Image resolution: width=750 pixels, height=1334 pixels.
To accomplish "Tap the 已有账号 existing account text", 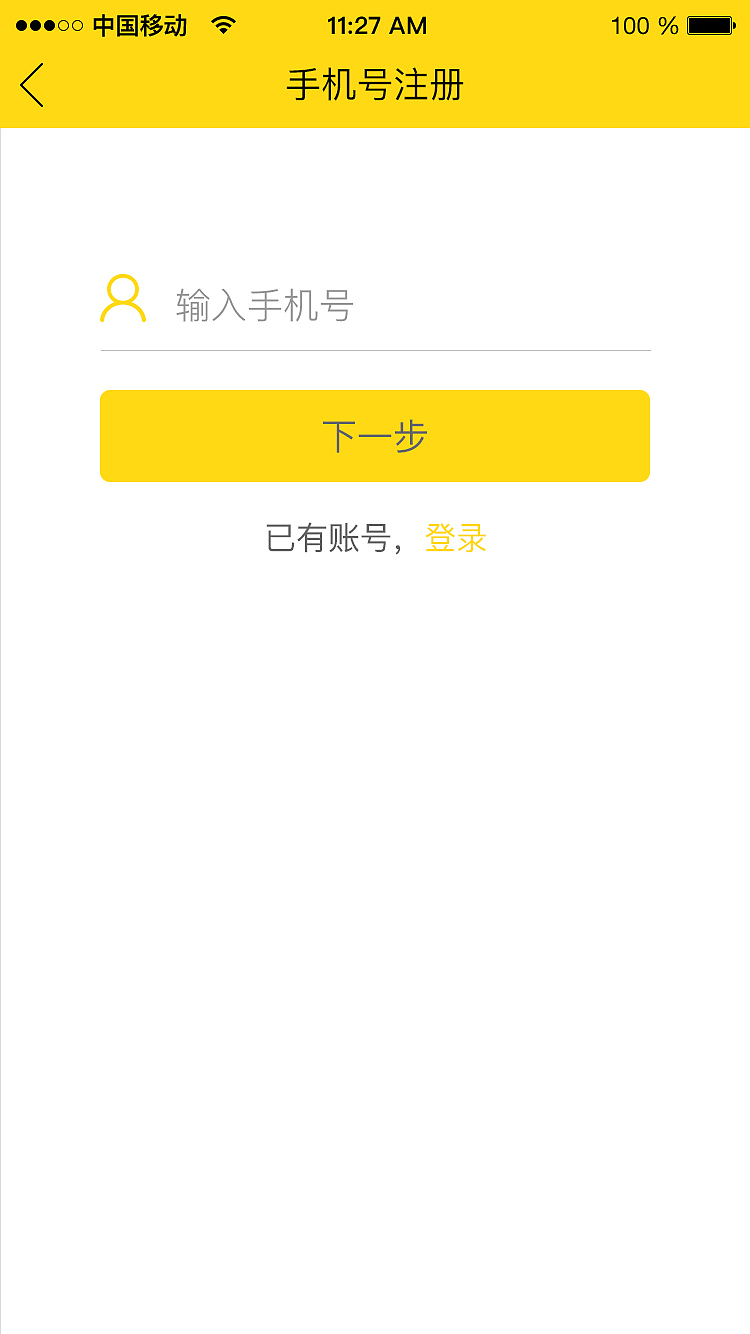I will tap(330, 538).
